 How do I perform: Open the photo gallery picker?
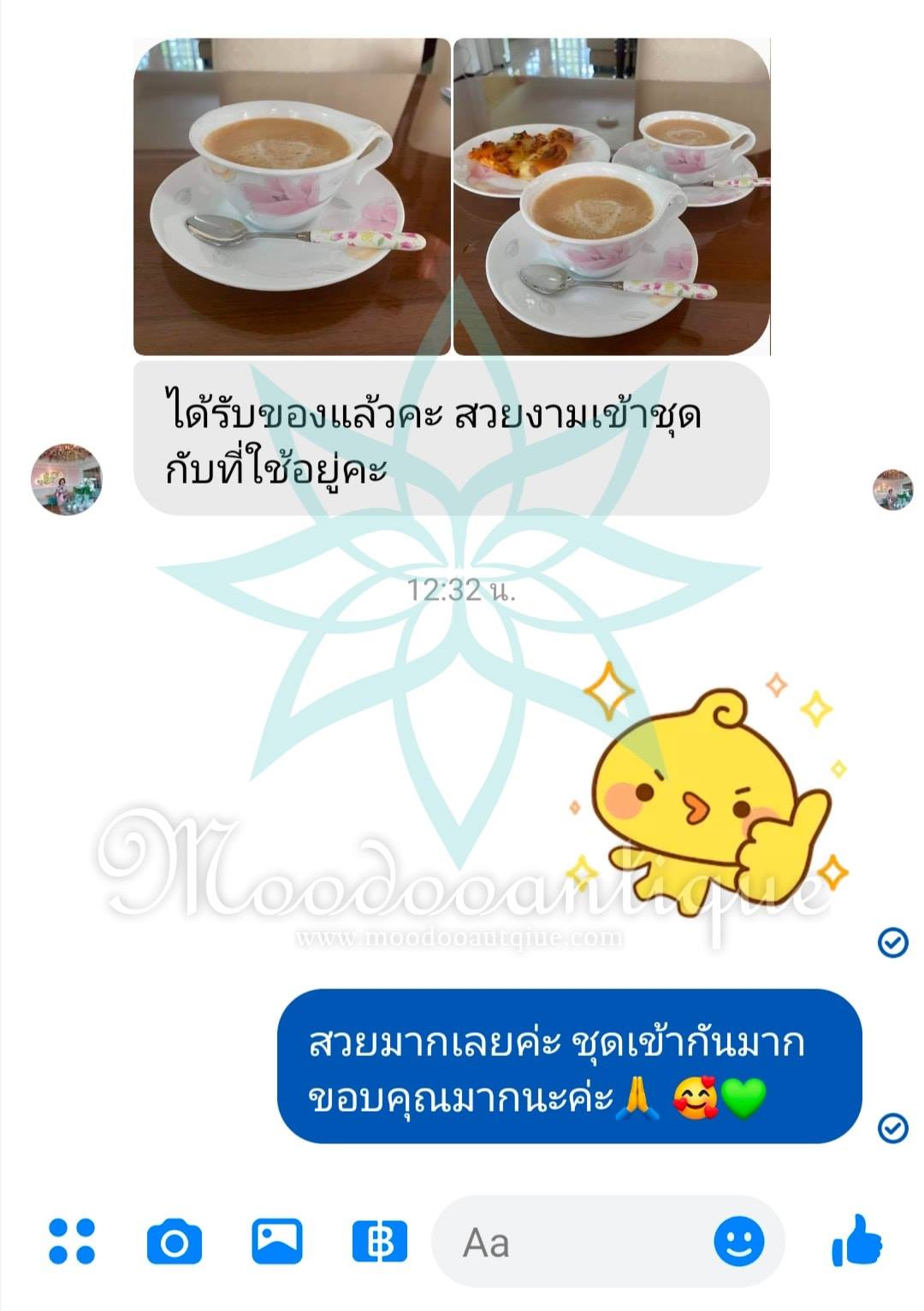[x=276, y=1242]
